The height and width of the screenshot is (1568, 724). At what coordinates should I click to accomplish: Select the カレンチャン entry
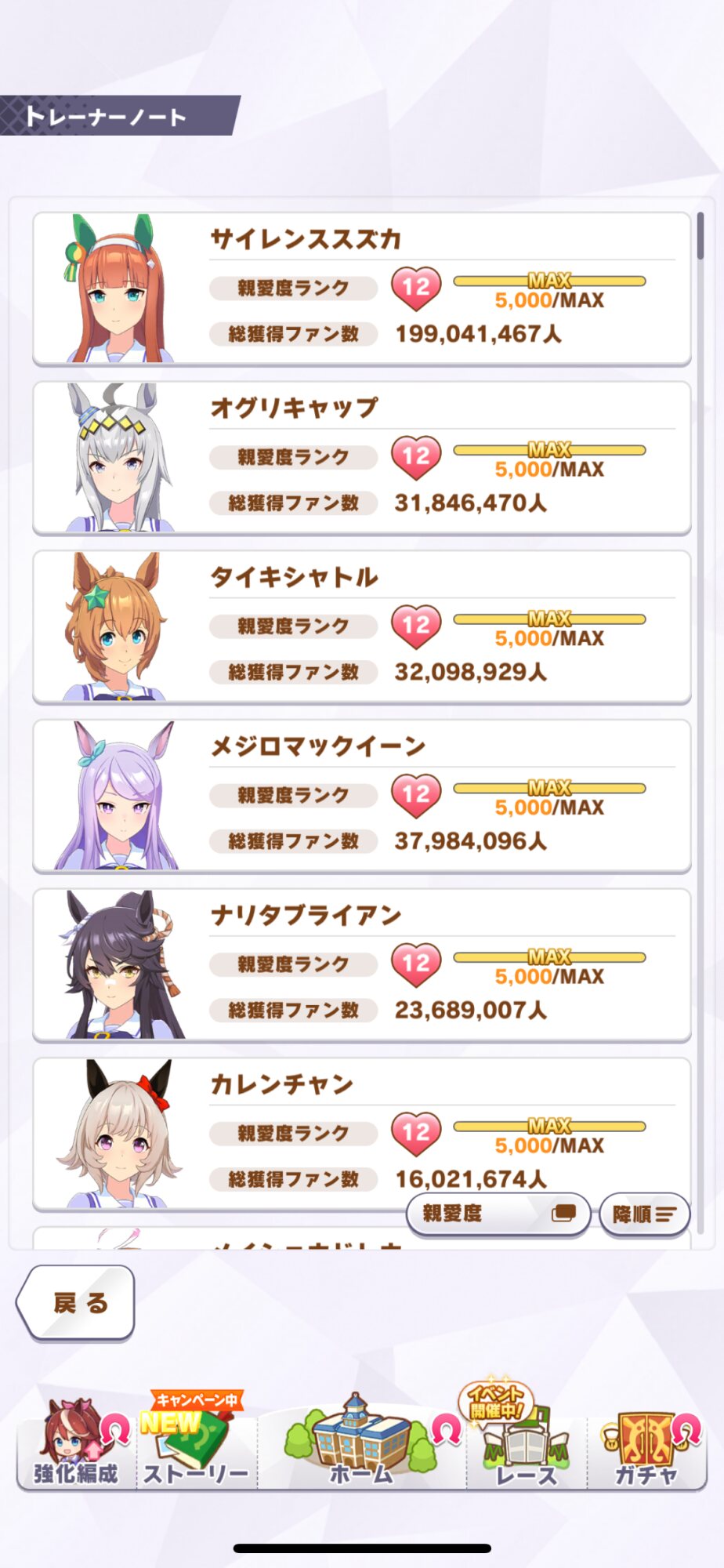(361, 1134)
